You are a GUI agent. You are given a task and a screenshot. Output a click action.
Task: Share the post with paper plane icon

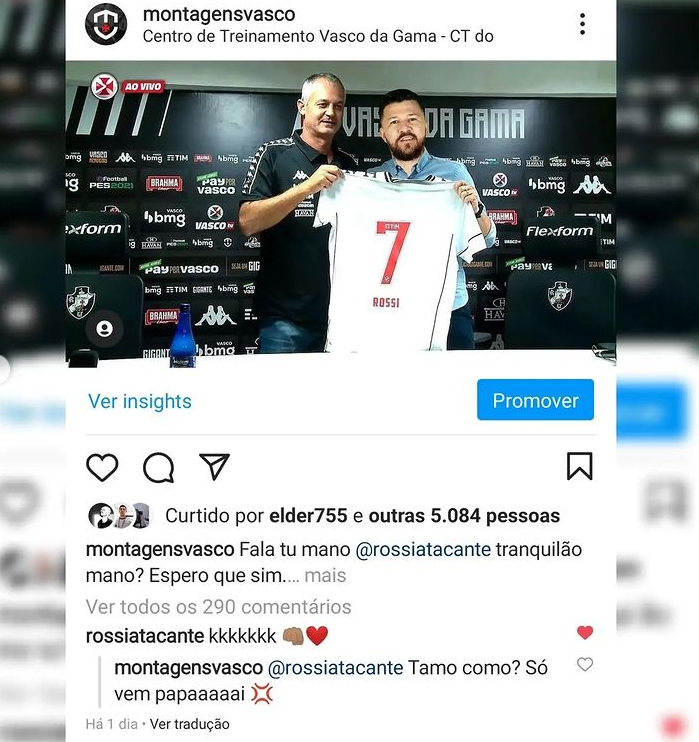tap(214, 466)
